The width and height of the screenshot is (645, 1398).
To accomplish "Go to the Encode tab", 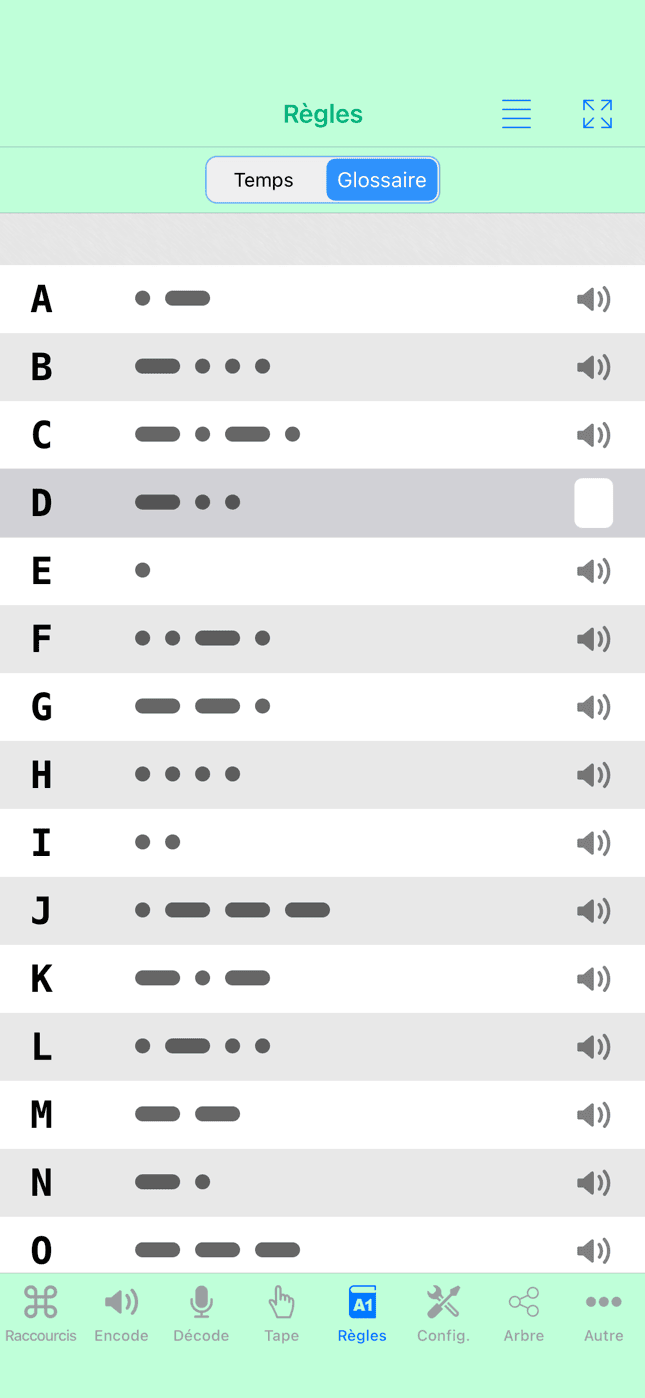I will (121, 1314).
